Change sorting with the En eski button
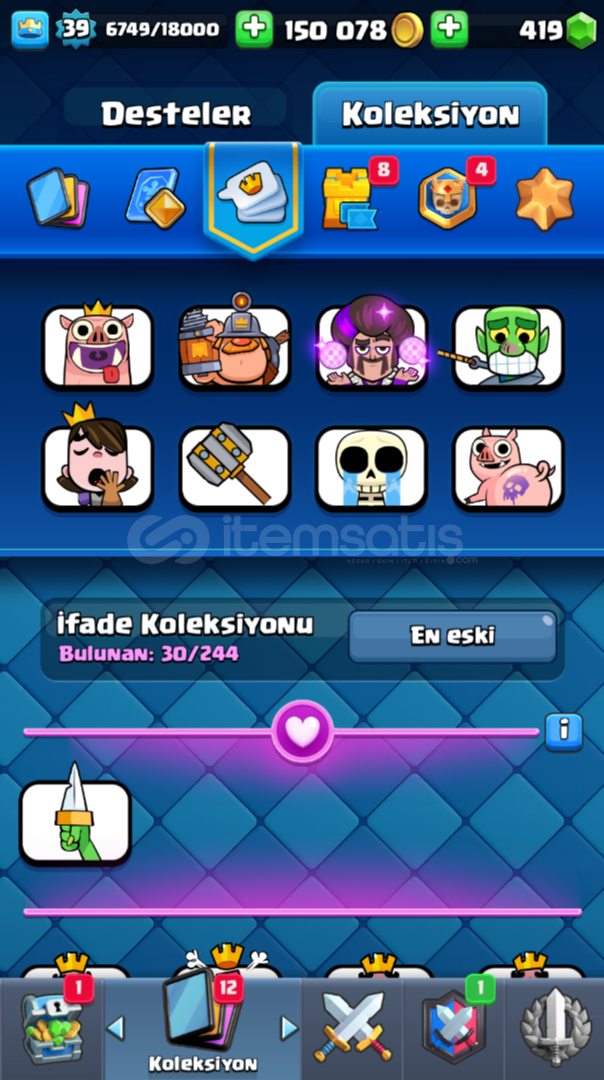Screen dimensions: 604x1080 [452, 636]
